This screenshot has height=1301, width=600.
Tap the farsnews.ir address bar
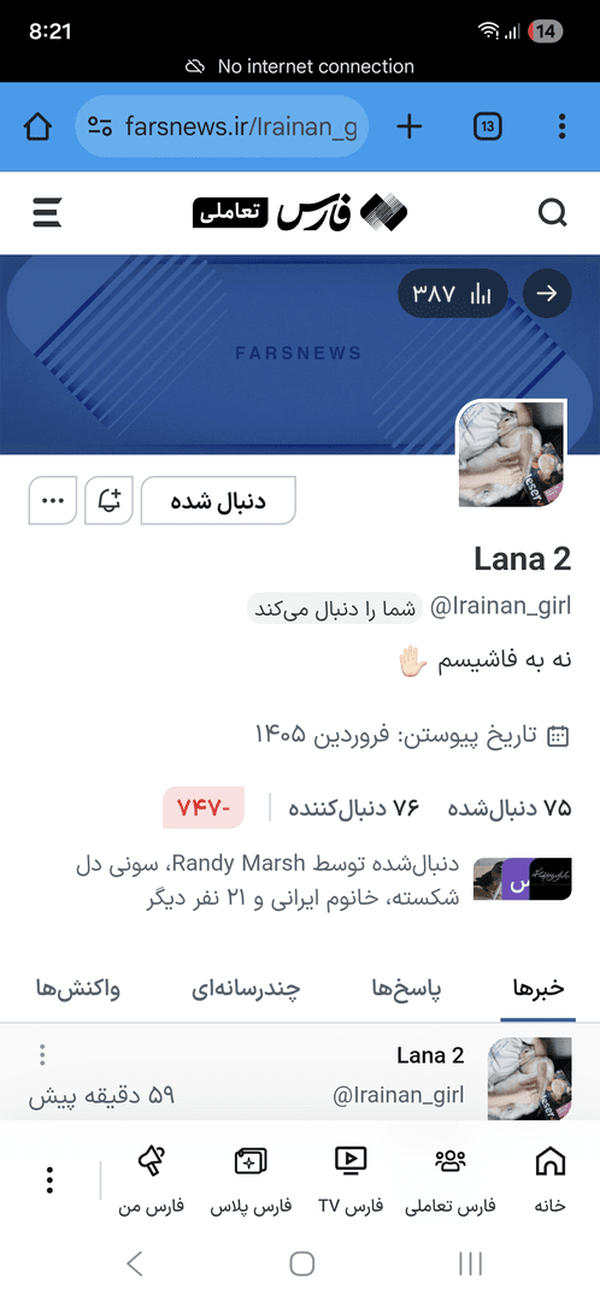click(x=222, y=127)
